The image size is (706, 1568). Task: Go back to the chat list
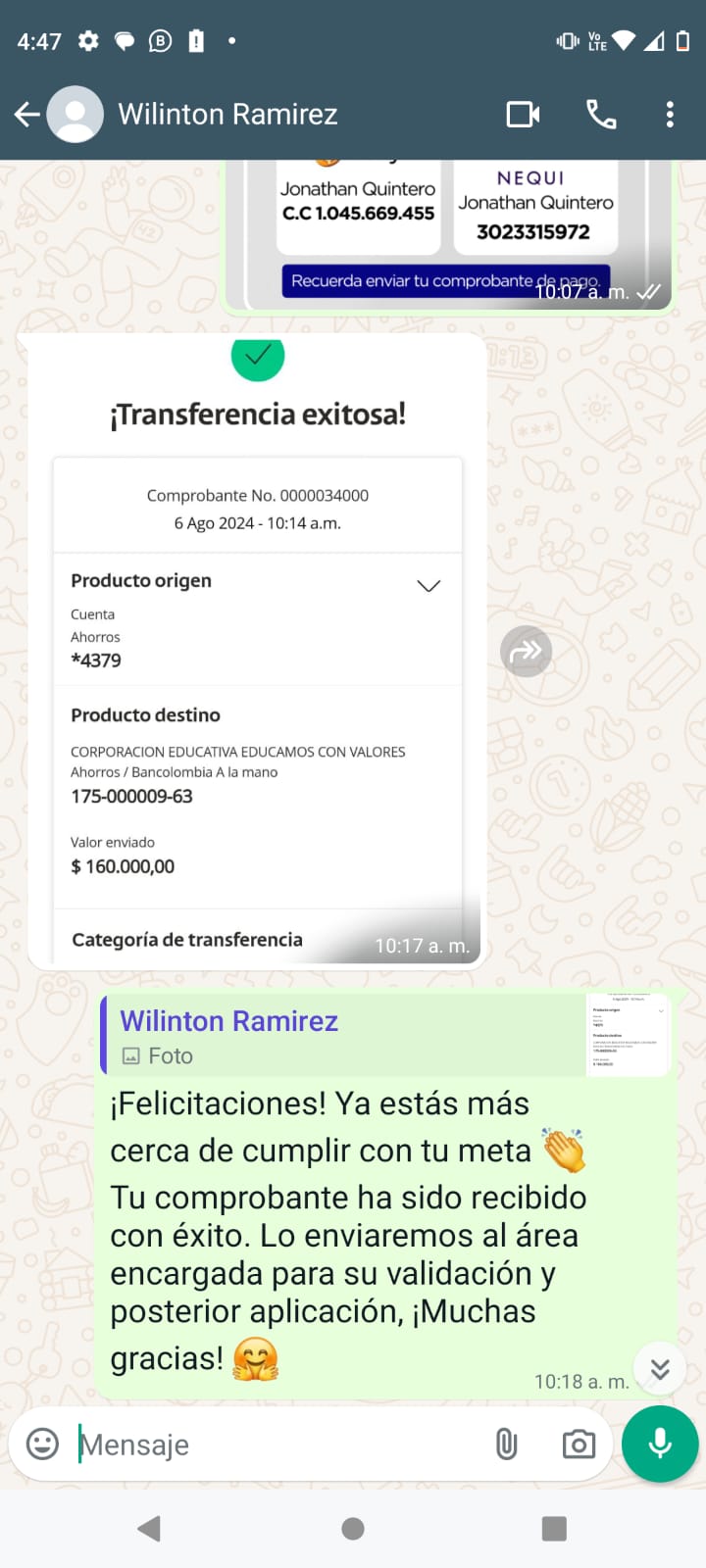(x=27, y=115)
